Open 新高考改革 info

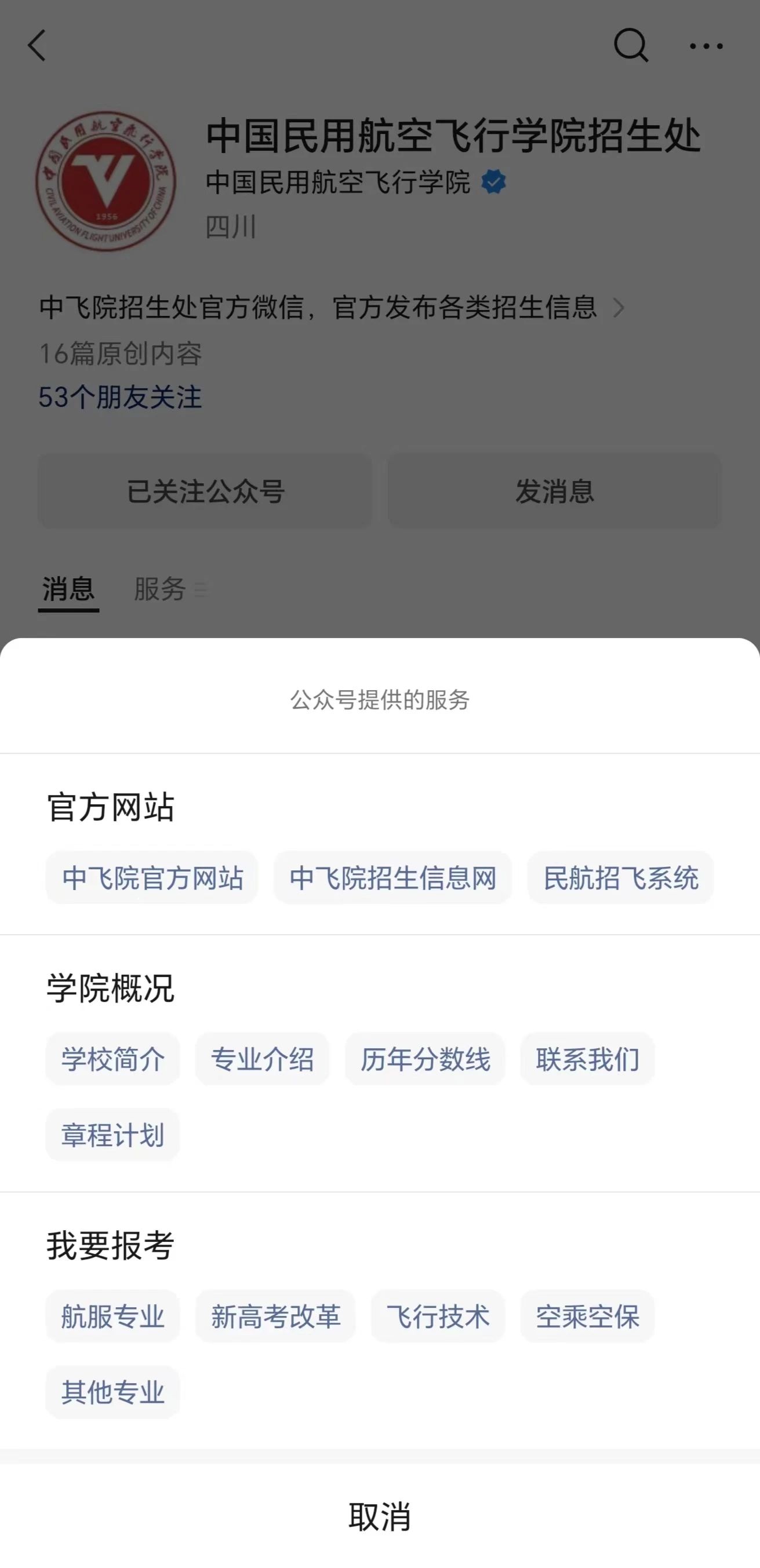pos(275,1316)
